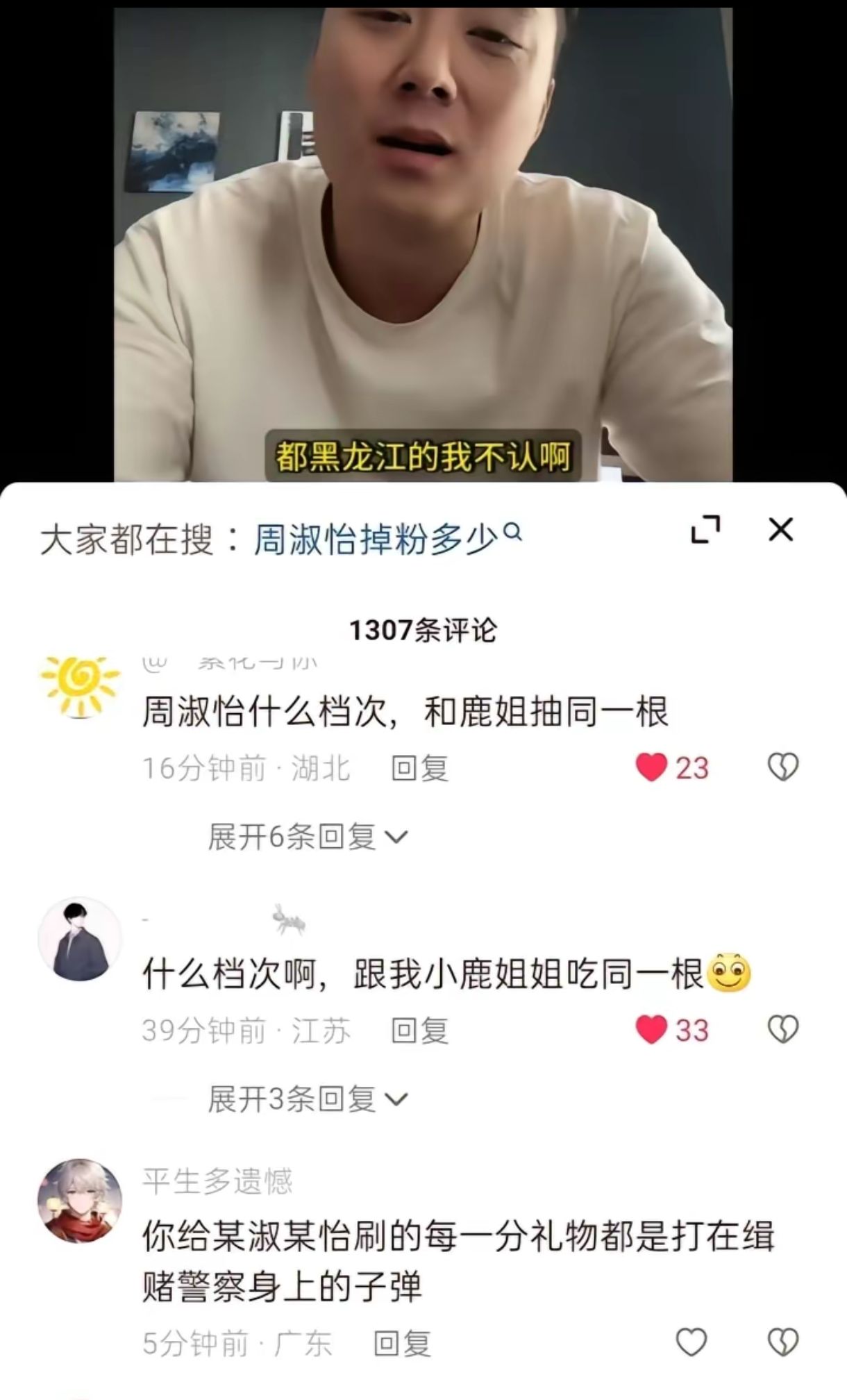Dislike the comment from 江苏
Screen dimensions: 847x1400
(783, 1030)
